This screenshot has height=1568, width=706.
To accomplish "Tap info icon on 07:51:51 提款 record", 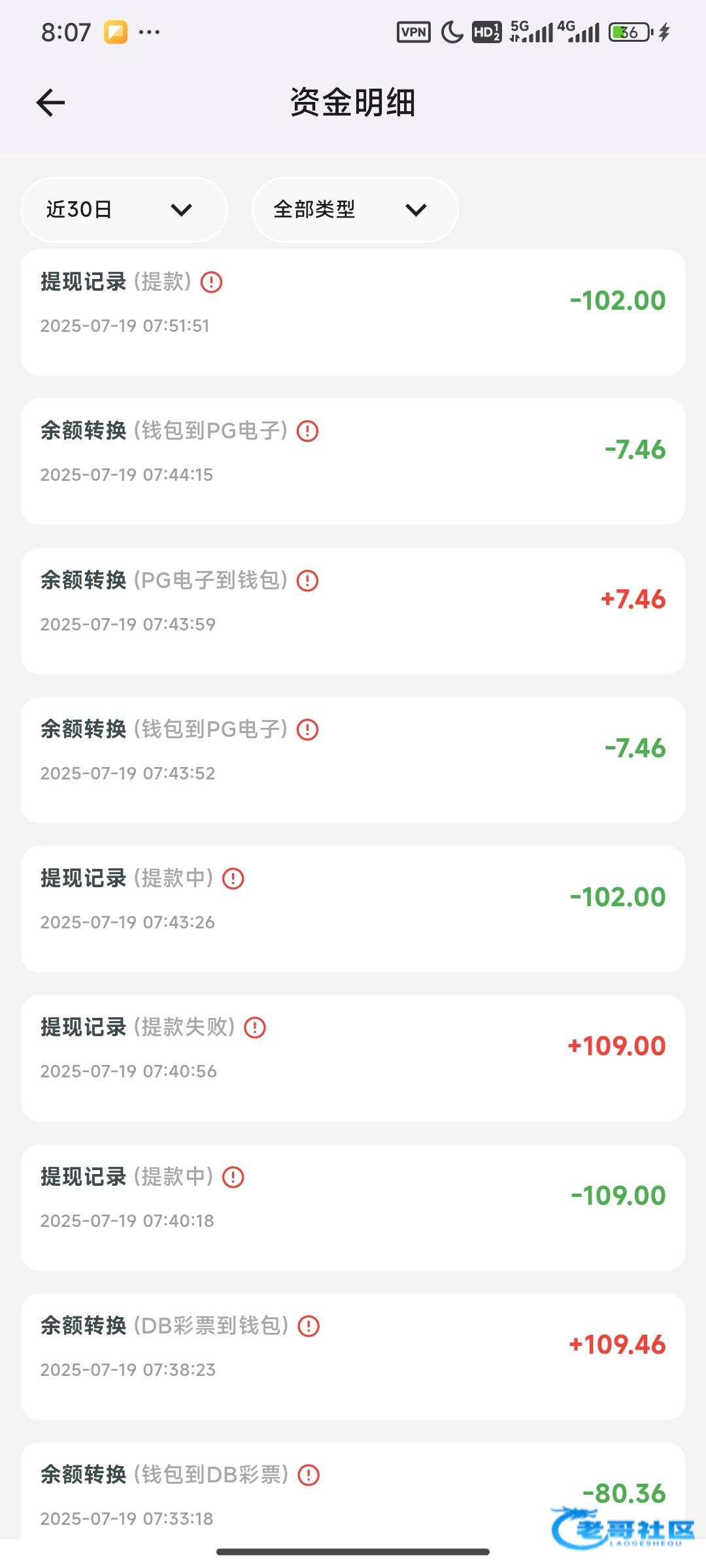I will tap(211, 282).
